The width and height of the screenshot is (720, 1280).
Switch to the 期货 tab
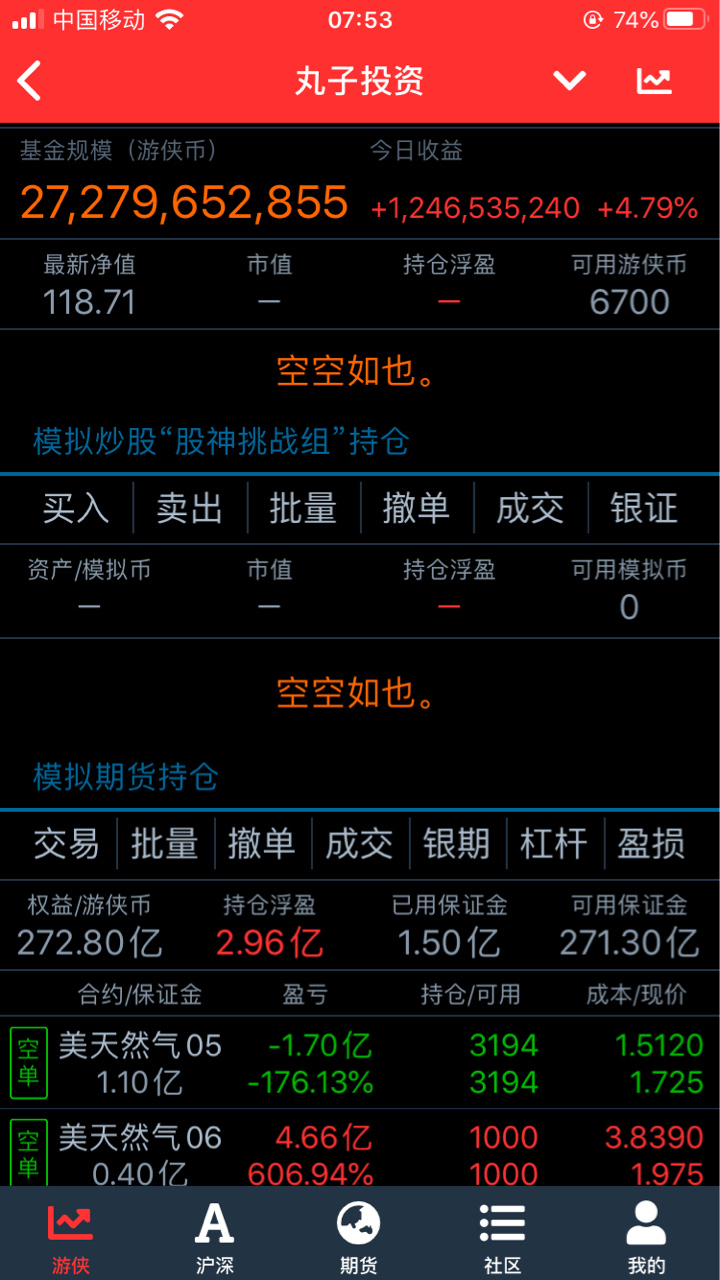coord(358,1236)
